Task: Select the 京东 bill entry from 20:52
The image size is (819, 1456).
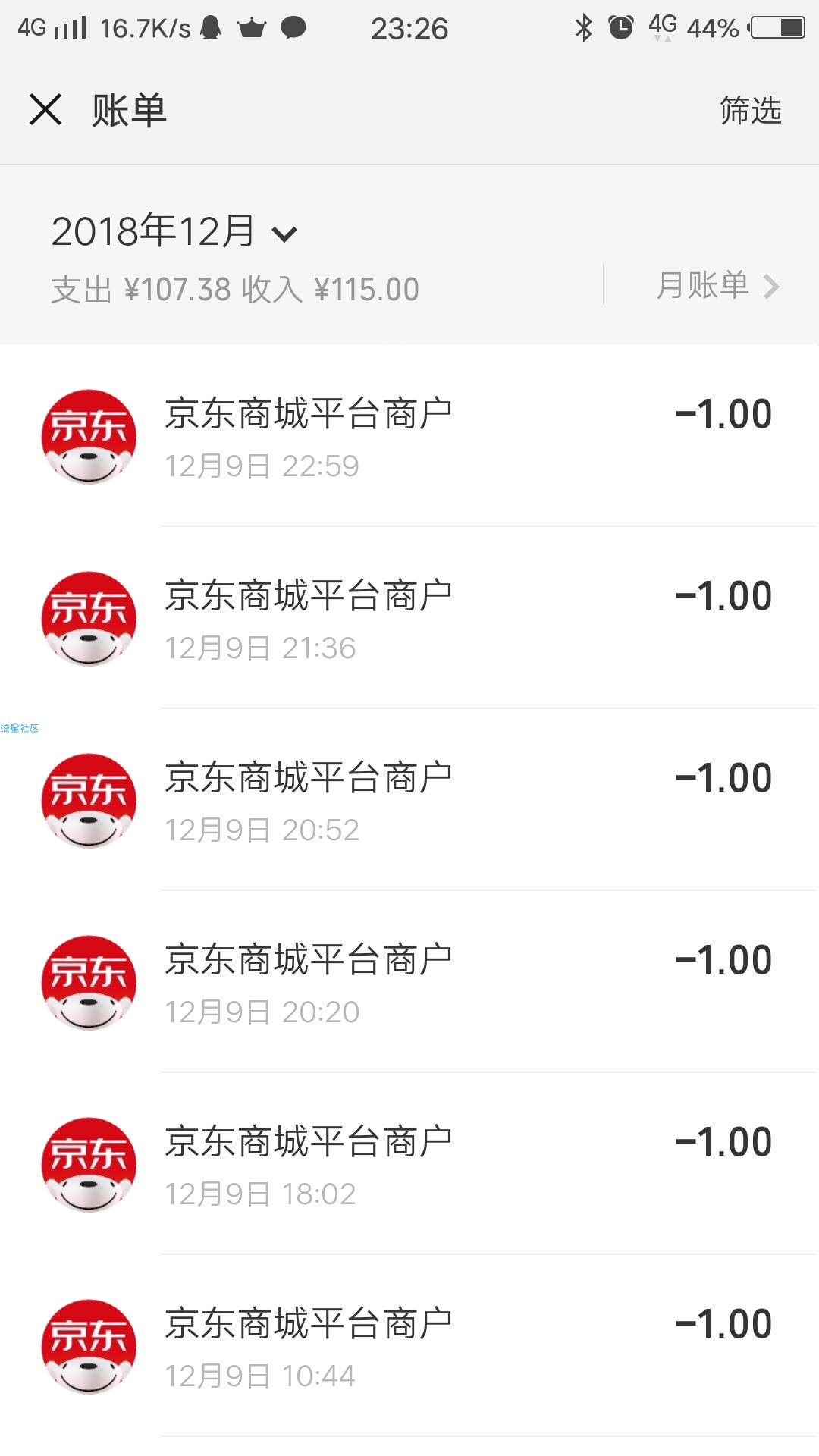Action: [409, 800]
